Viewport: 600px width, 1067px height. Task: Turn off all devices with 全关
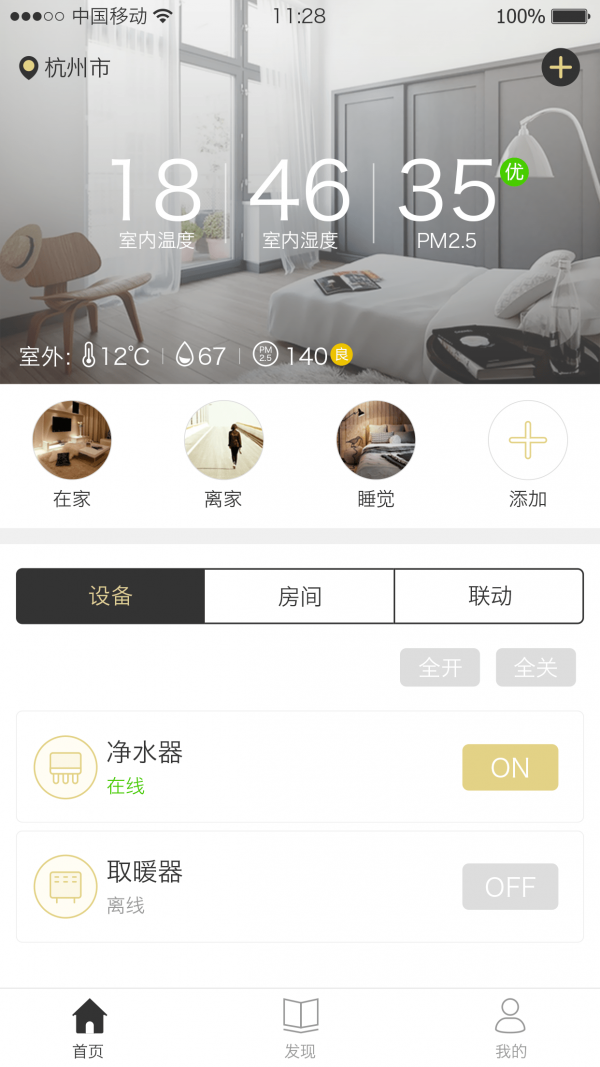coord(536,667)
